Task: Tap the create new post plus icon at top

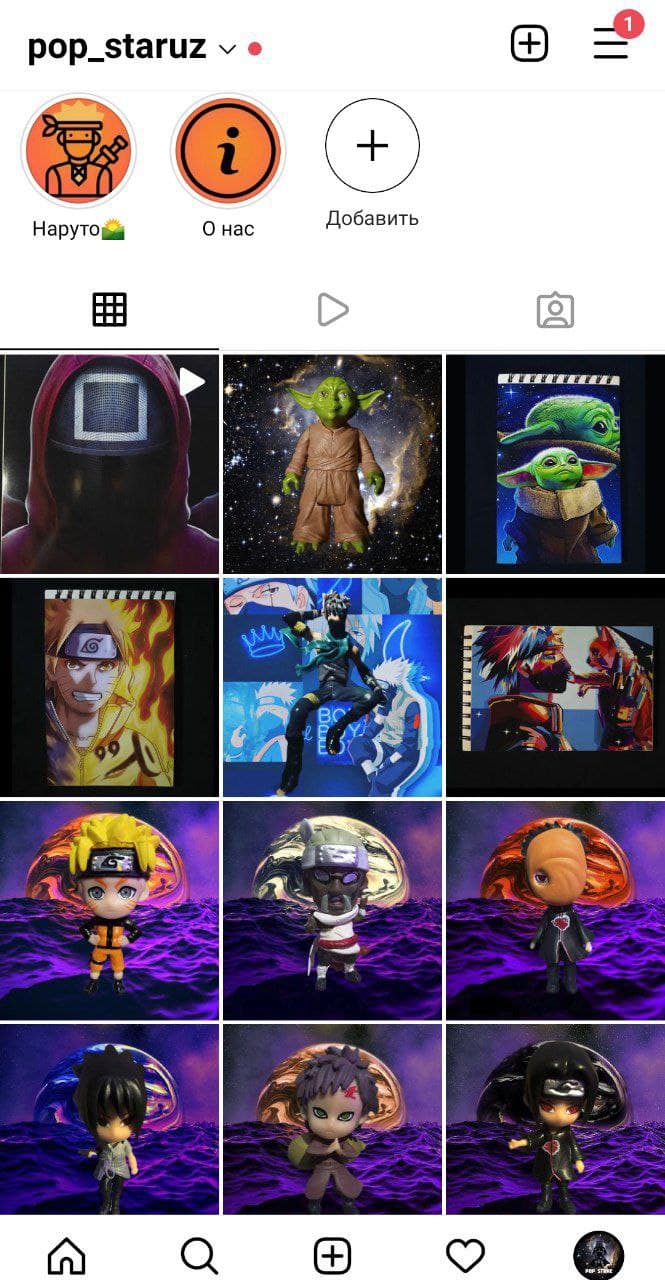Action: pyautogui.click(x=529, y=44)
